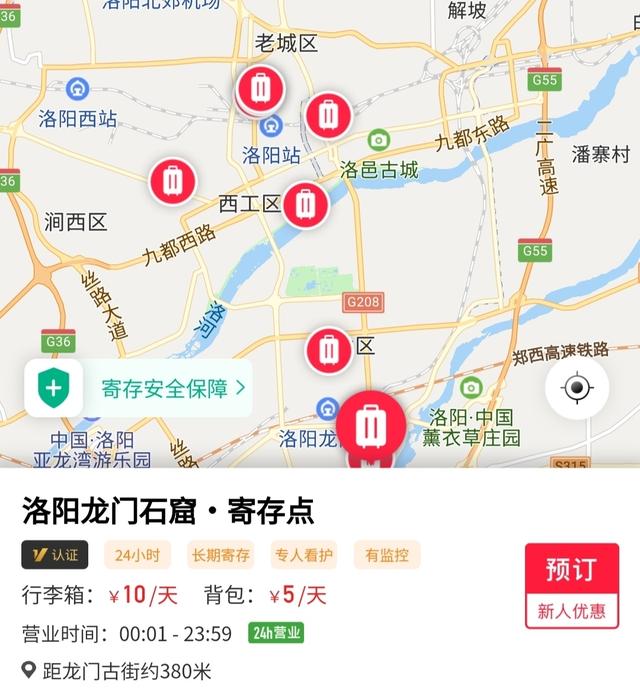
Task: Select luggage marker below G208 sign
Action: (x=329, y=351)
